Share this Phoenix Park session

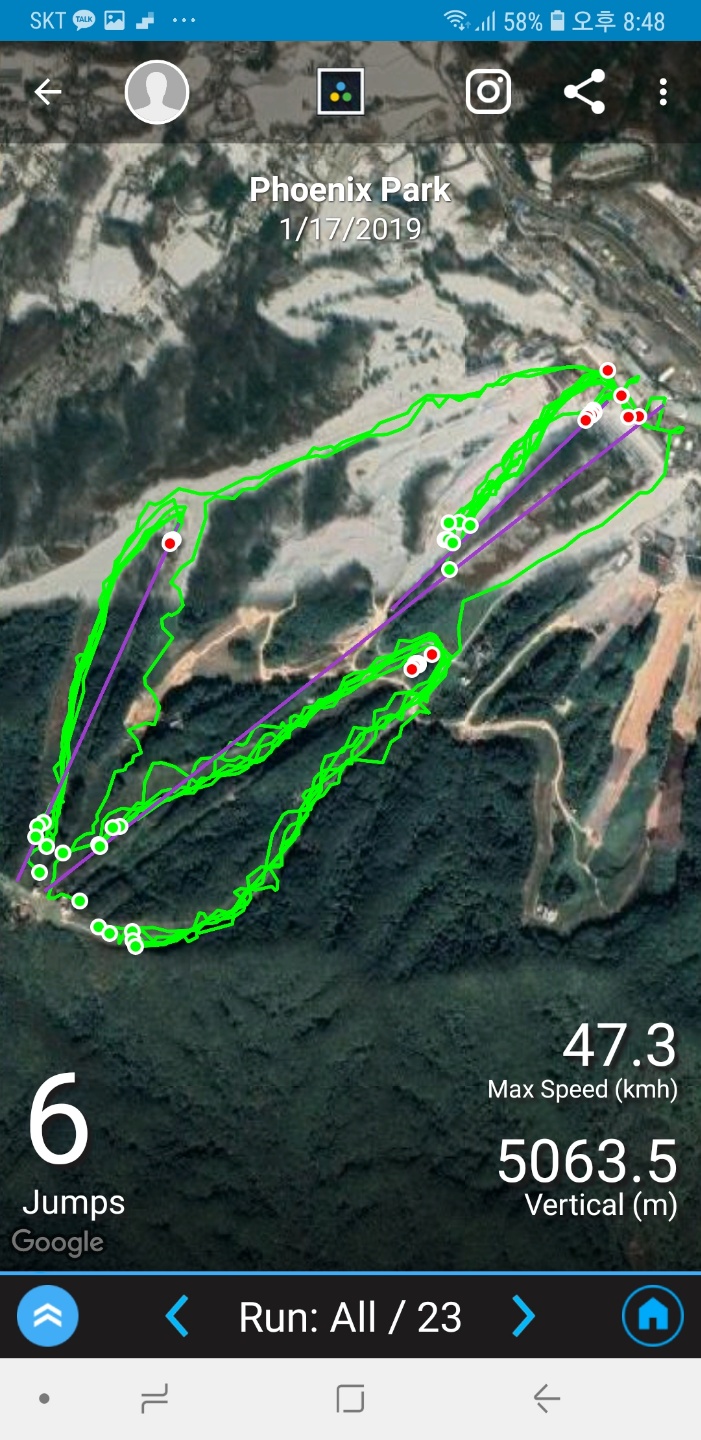(x=584, y=92)
